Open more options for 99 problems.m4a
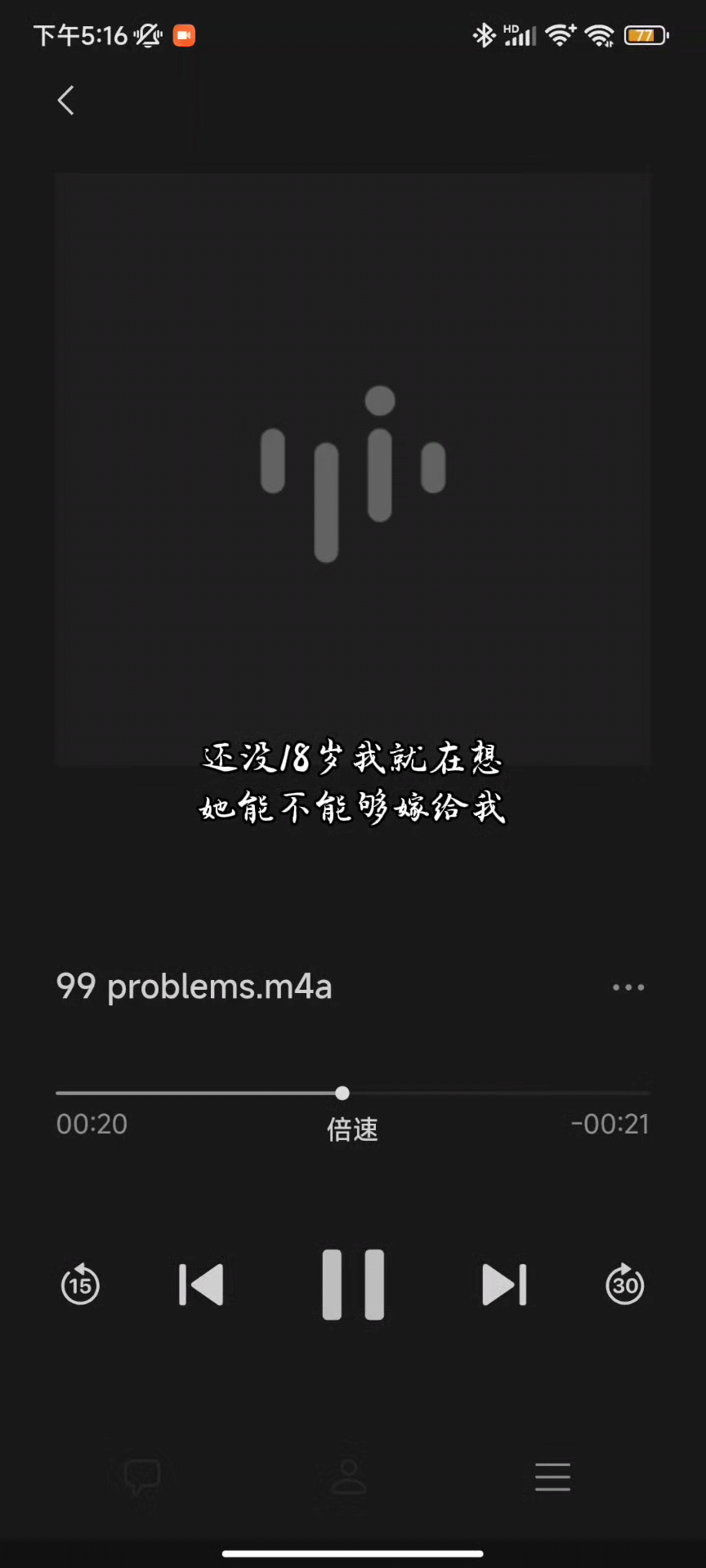 tap(628, 987)
